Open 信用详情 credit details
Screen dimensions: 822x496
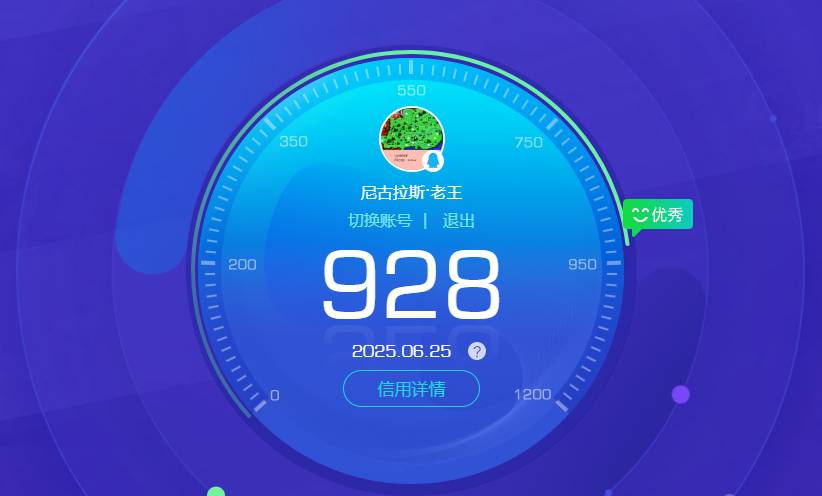click(x=411, y=389)
